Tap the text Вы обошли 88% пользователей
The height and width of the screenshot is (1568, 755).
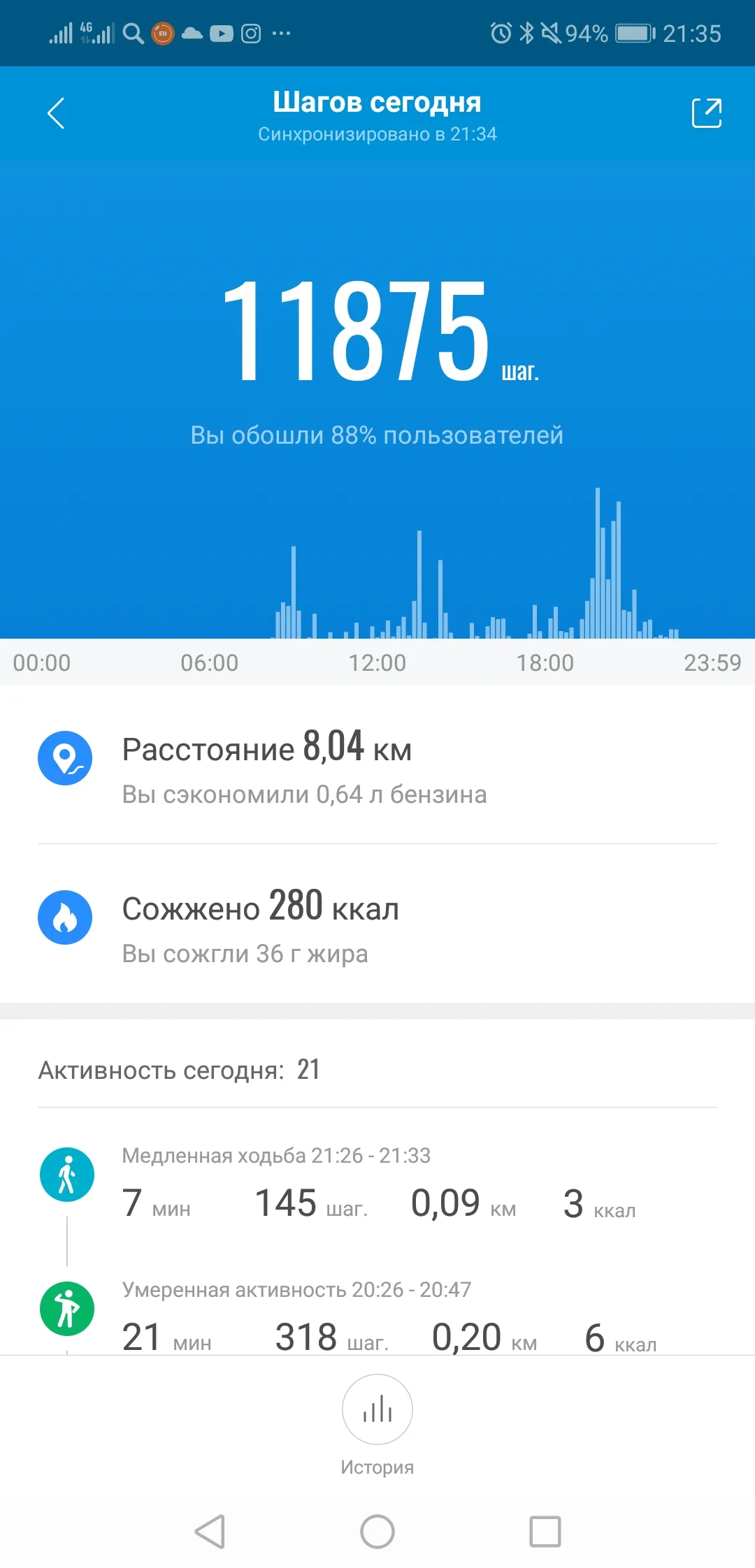point(377,435)
